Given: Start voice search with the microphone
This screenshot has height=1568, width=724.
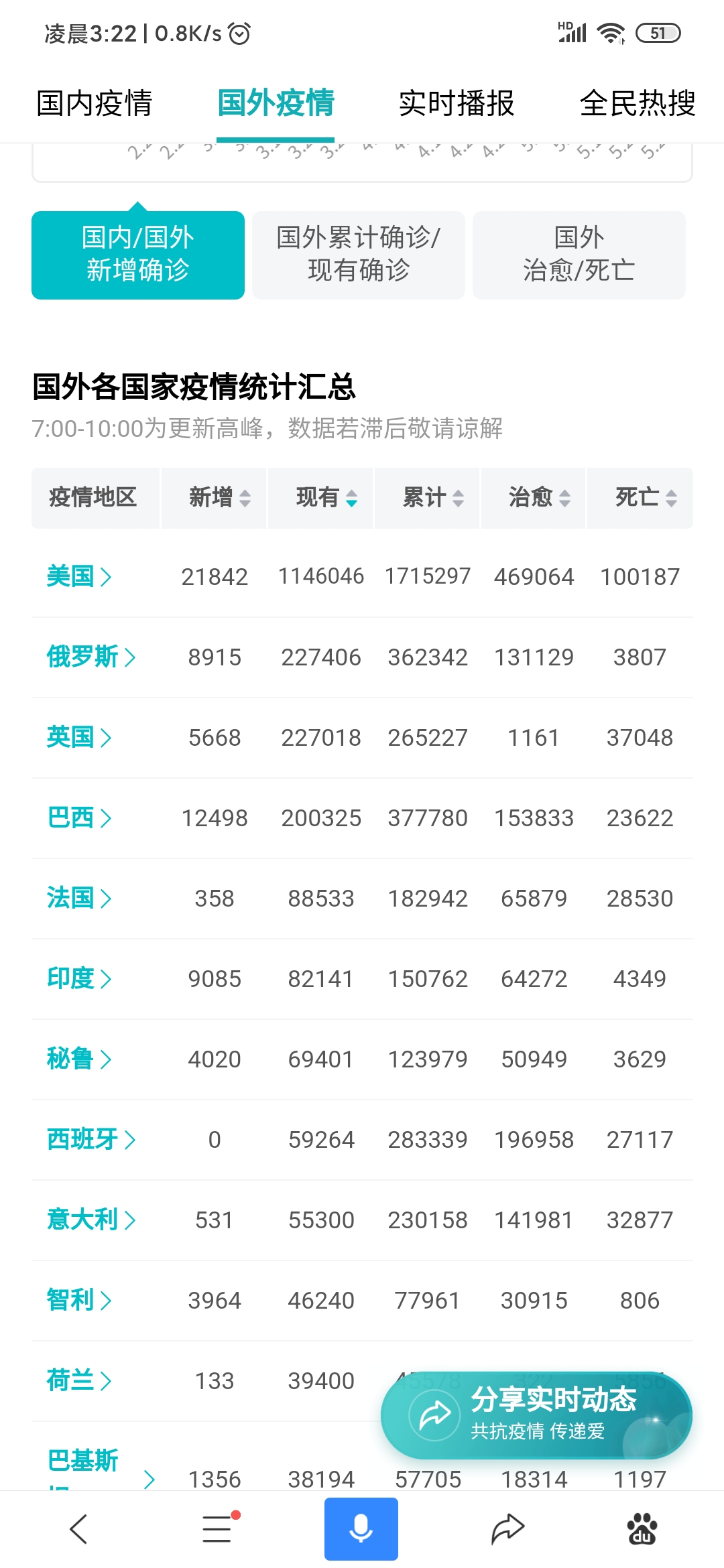Looking at the screenshot, I should [x=361, y=1529].
